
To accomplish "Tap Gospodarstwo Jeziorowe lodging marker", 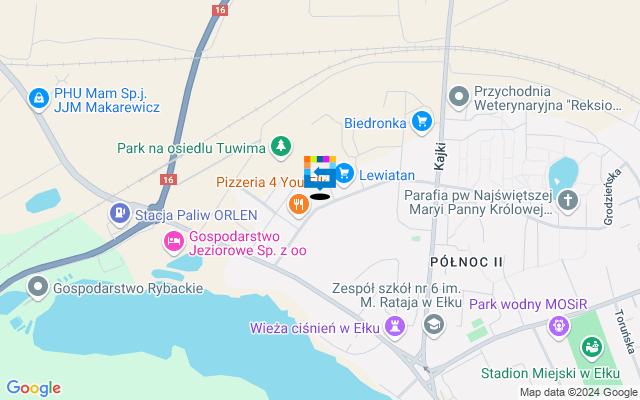I will coord(172,241).
